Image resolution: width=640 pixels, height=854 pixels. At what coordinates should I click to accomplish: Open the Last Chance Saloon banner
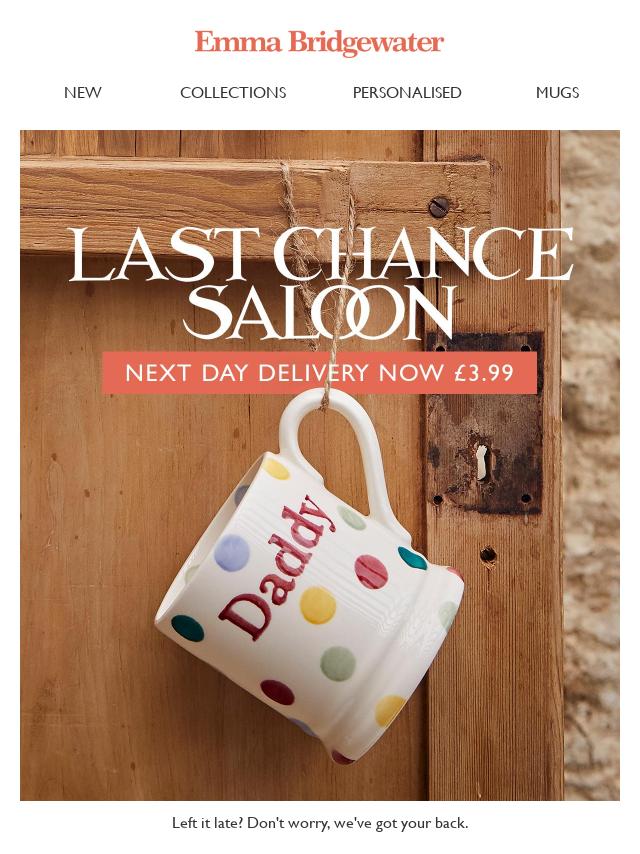coord(320,465)
